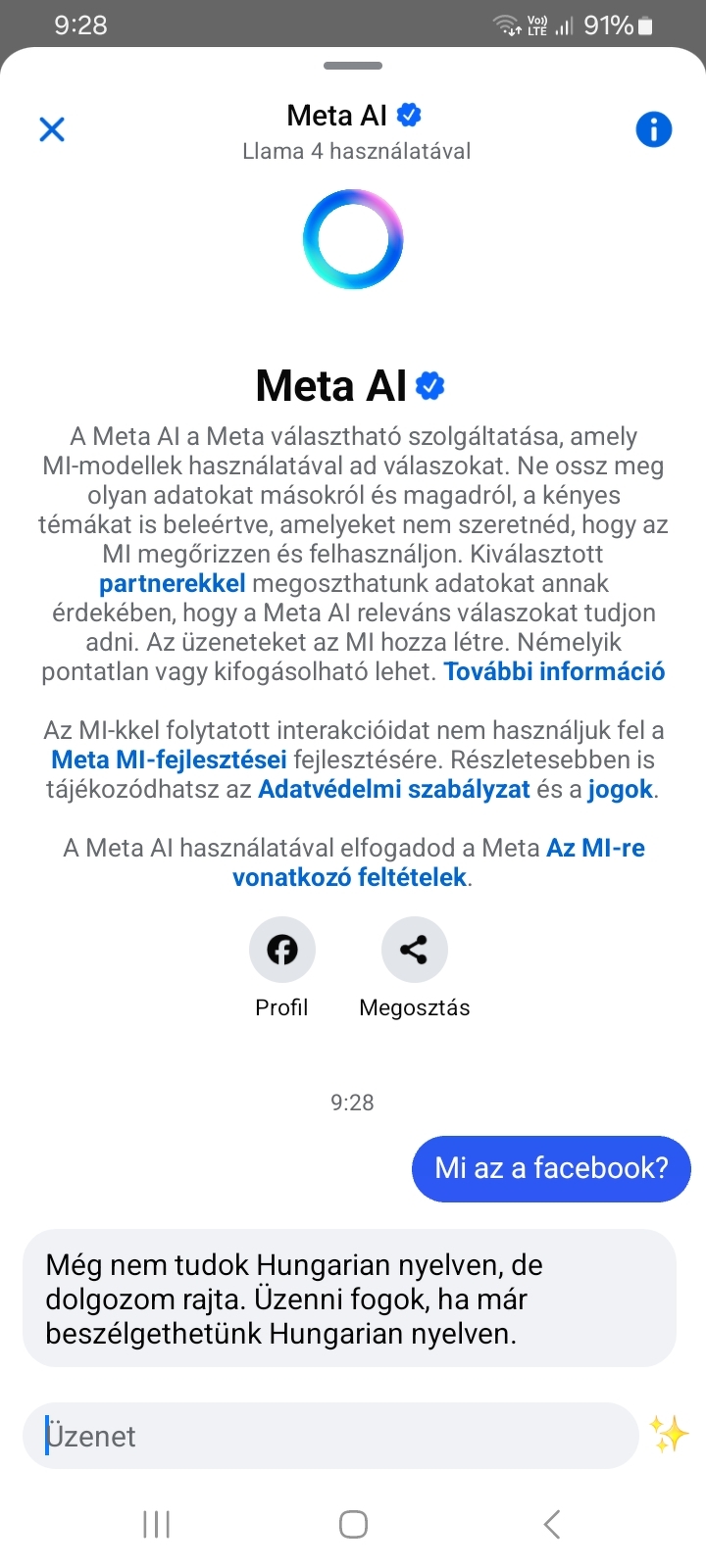
Task: Go back with the system back button
Action: (552, 1524)
